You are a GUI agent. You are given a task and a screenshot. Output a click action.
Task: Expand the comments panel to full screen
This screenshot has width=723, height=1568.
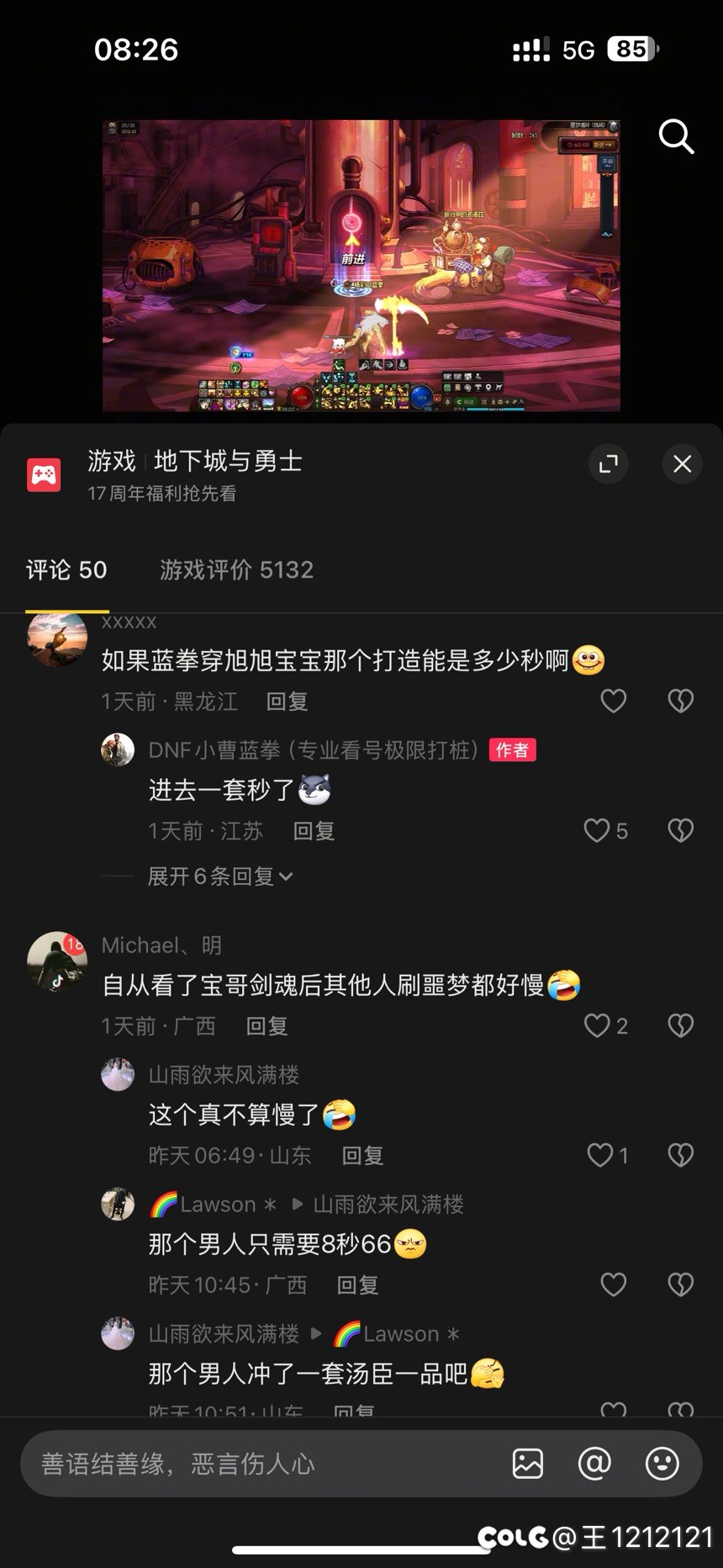(608, 464)
